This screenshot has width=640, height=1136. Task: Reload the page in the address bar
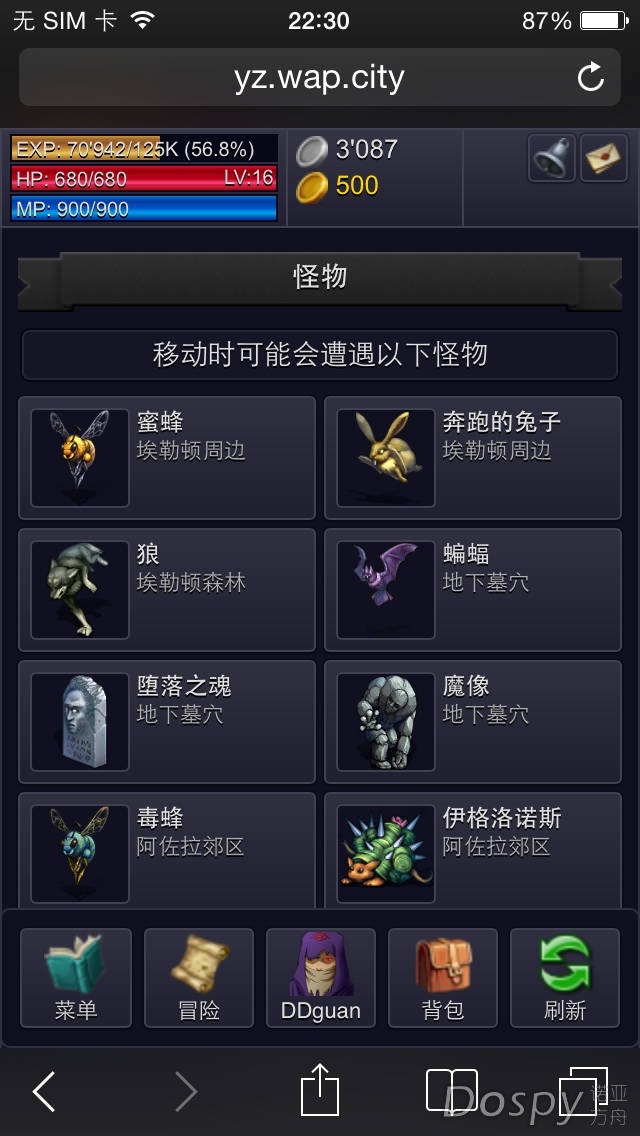click(x=591, y=77)
